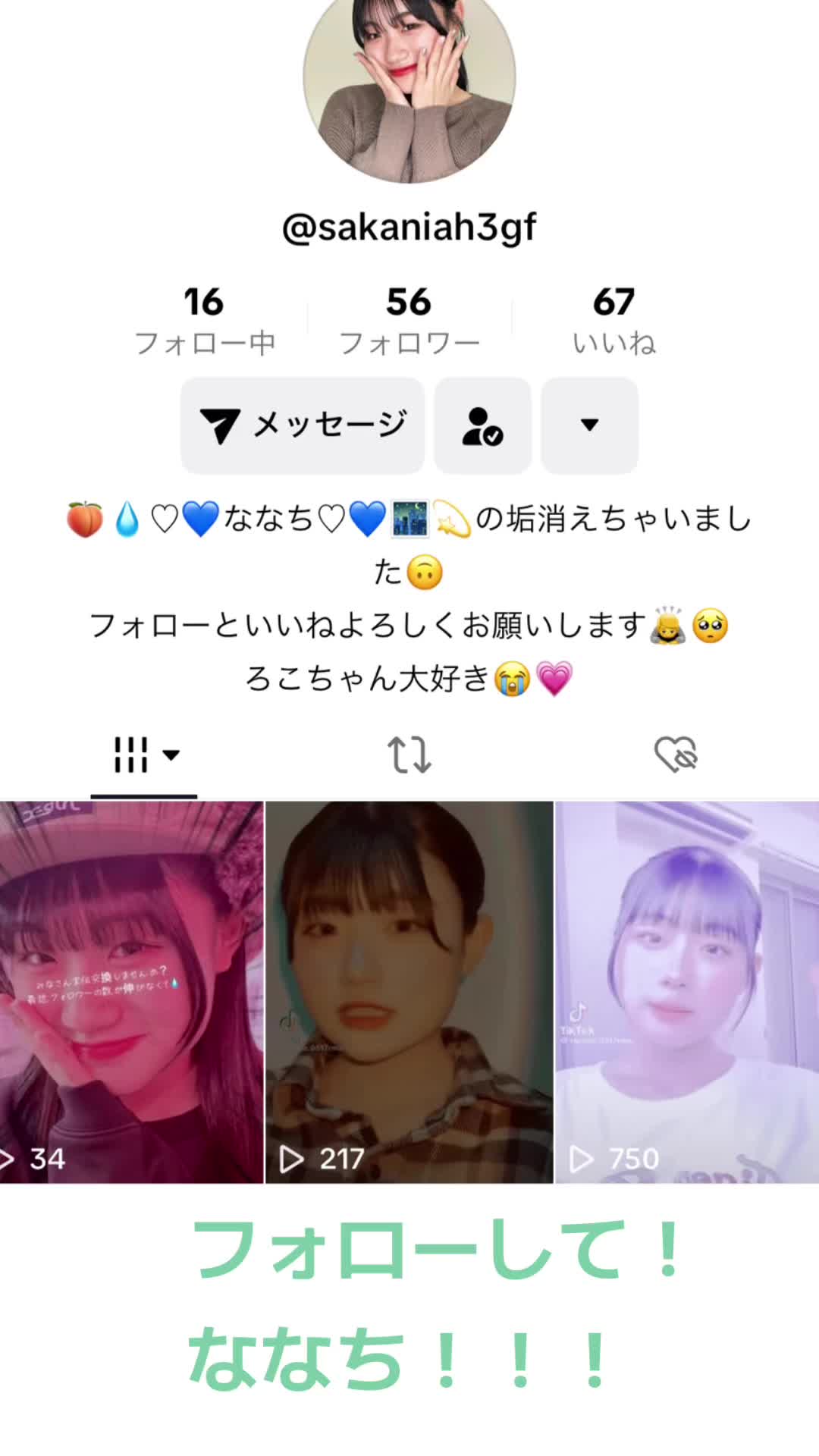Watch the video with 750 views
The image size is (819, 1456).
tap(687, 992)
